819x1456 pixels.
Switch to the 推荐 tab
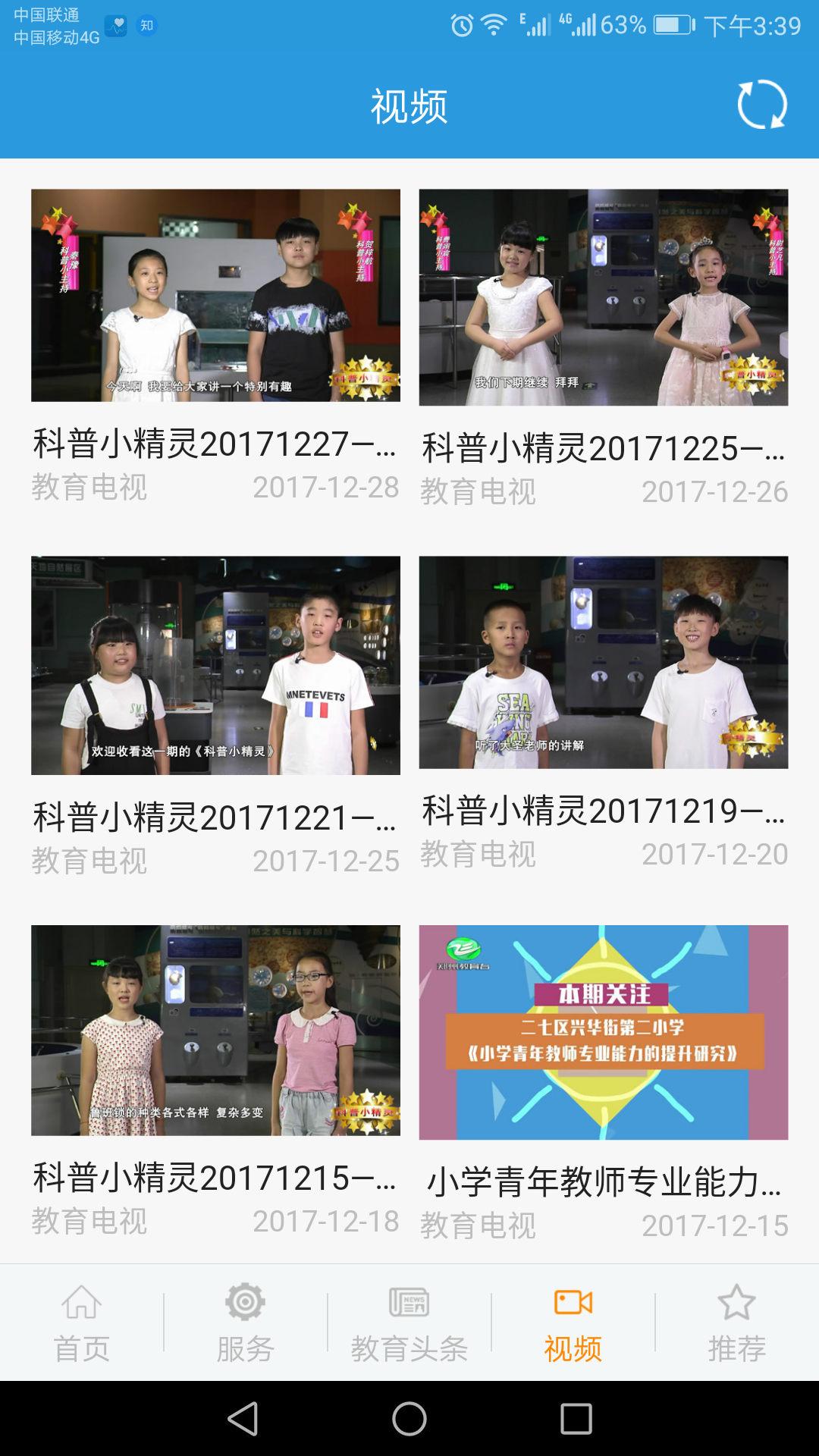(x=737, y=1323)
